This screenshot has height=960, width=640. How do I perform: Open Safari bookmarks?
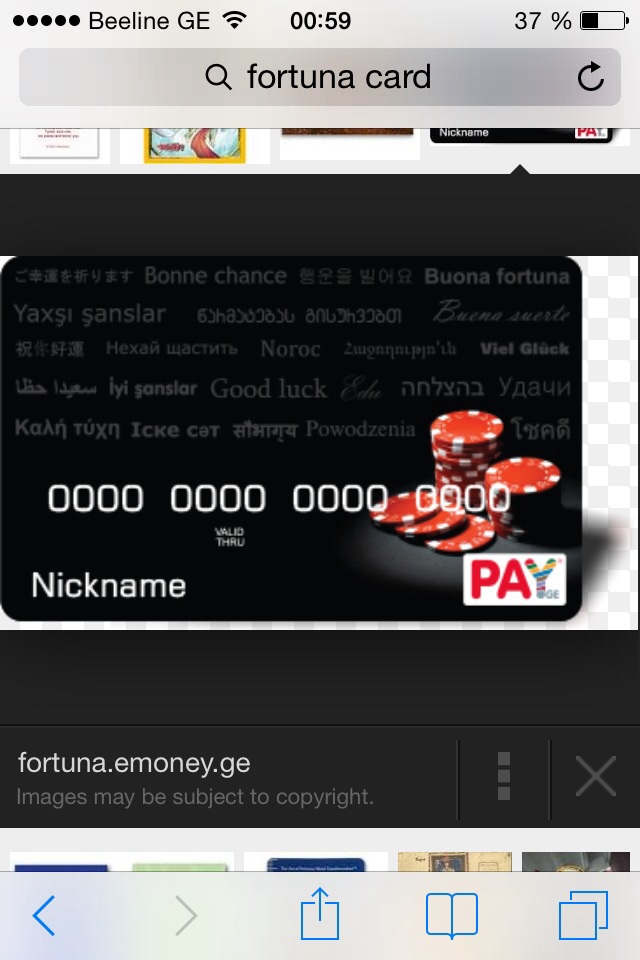click(x=451, y=915)
